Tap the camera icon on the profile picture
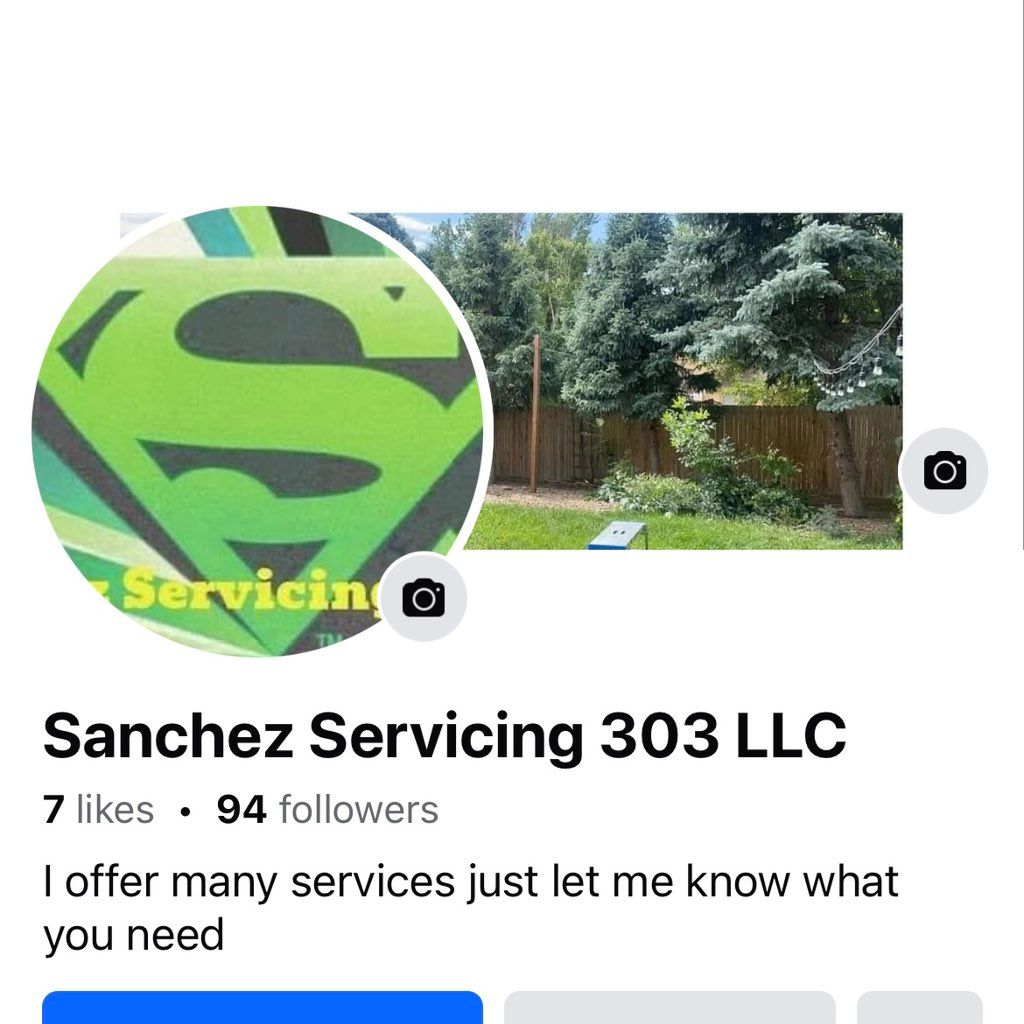 pyautogui.click(x=423, y=598)
